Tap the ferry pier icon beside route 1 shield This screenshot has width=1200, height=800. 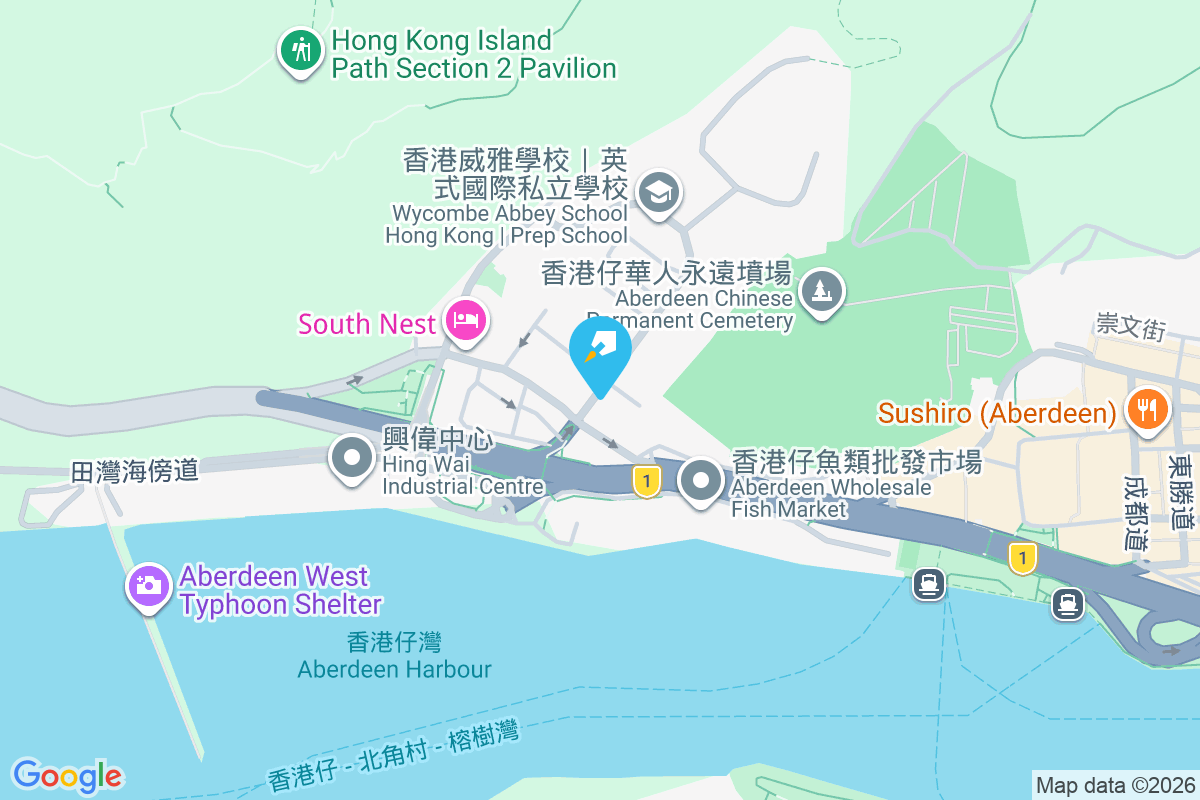[1068, 604]
